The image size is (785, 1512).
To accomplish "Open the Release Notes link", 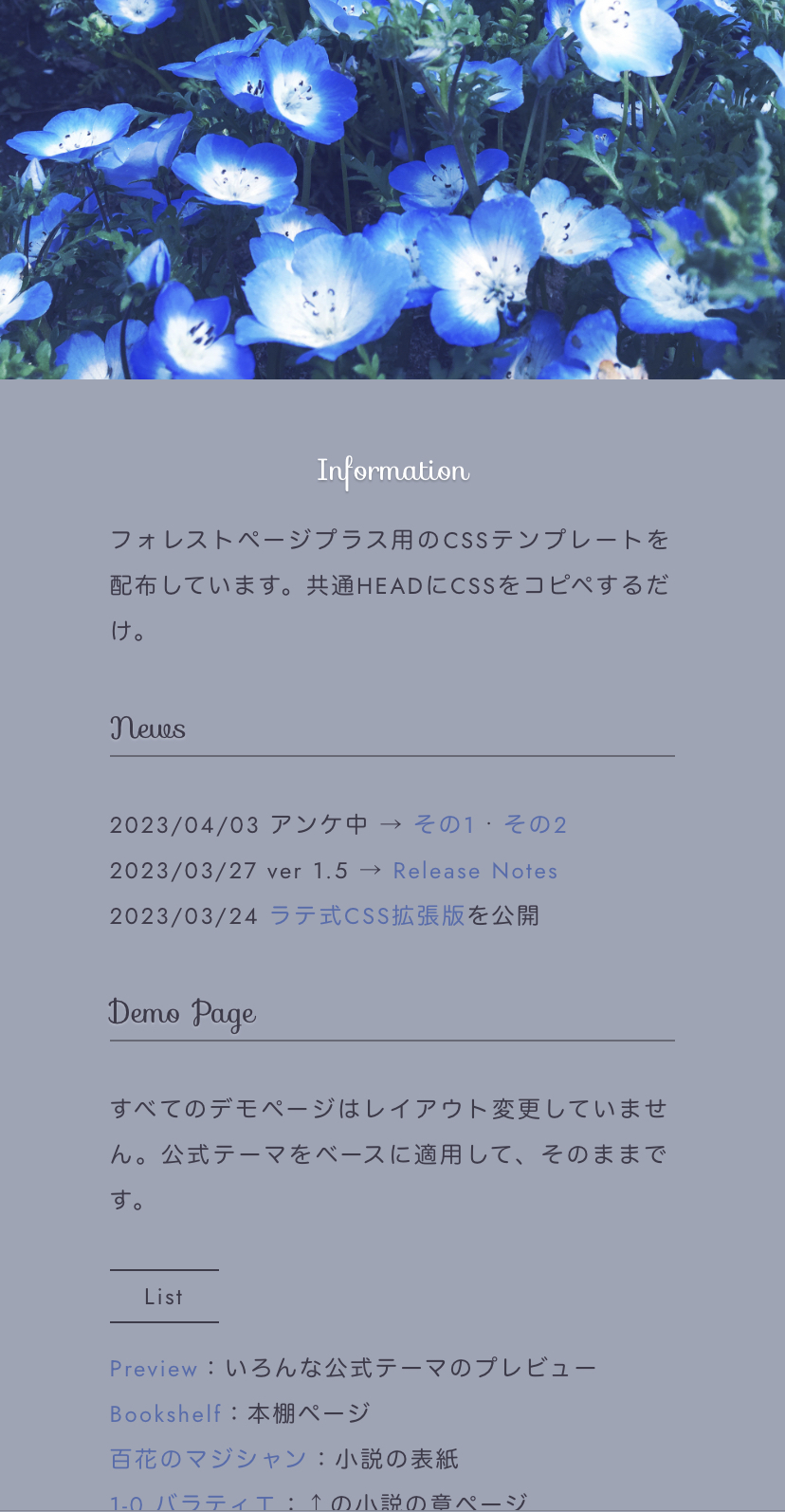I will (x=475, y=871).
